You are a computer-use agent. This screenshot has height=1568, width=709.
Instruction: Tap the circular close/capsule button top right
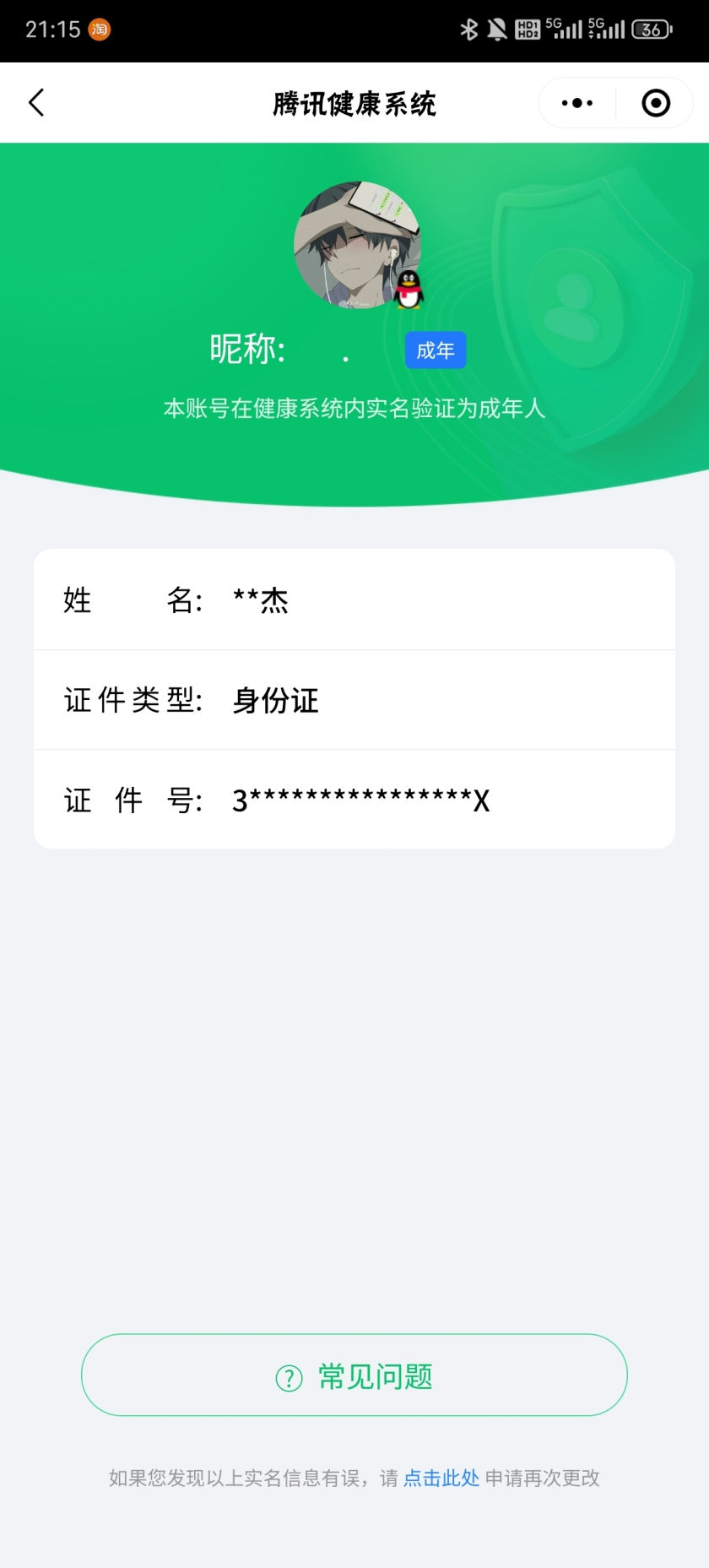click(x=654, y=102)
